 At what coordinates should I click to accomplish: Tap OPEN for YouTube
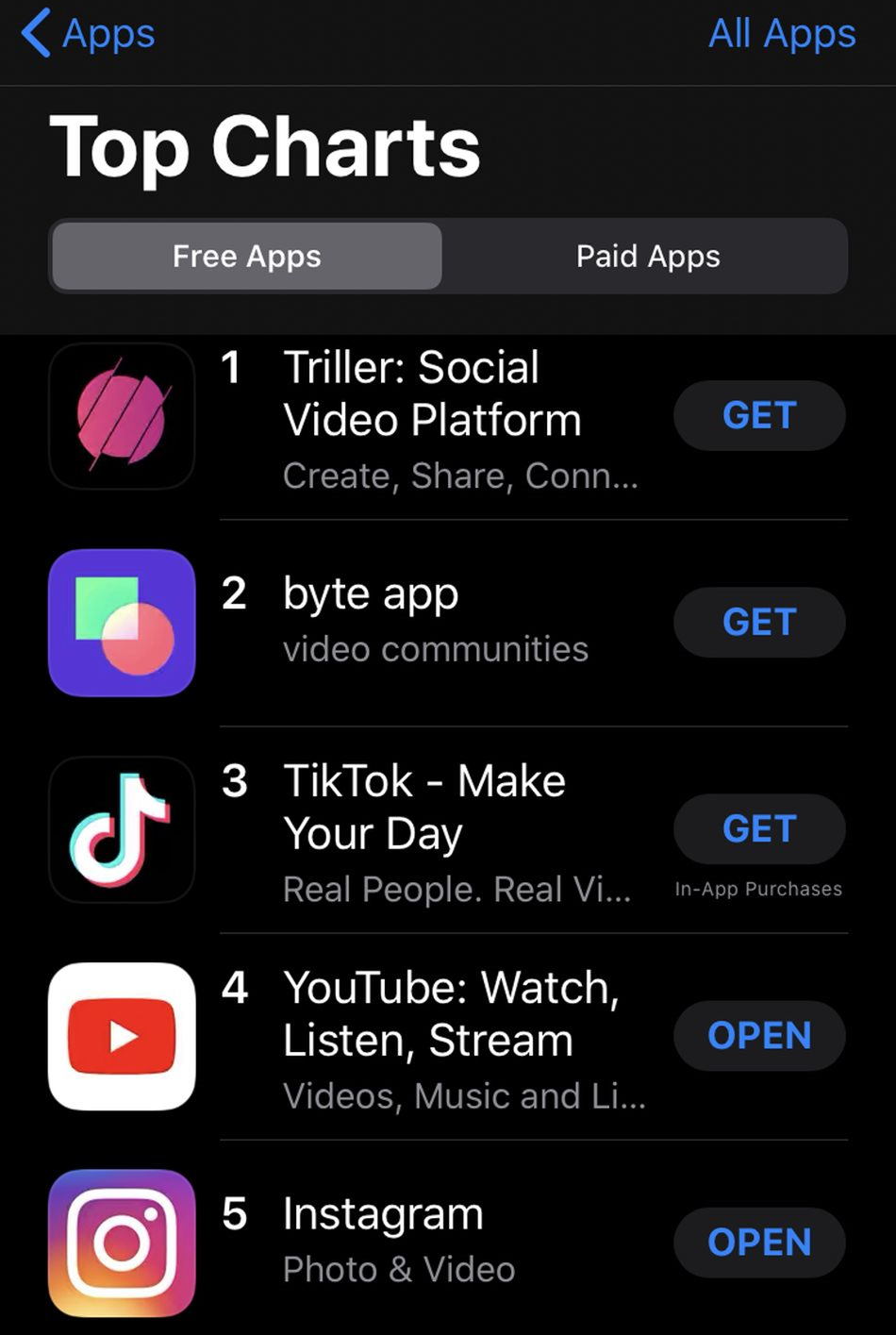click(759, 1035)
